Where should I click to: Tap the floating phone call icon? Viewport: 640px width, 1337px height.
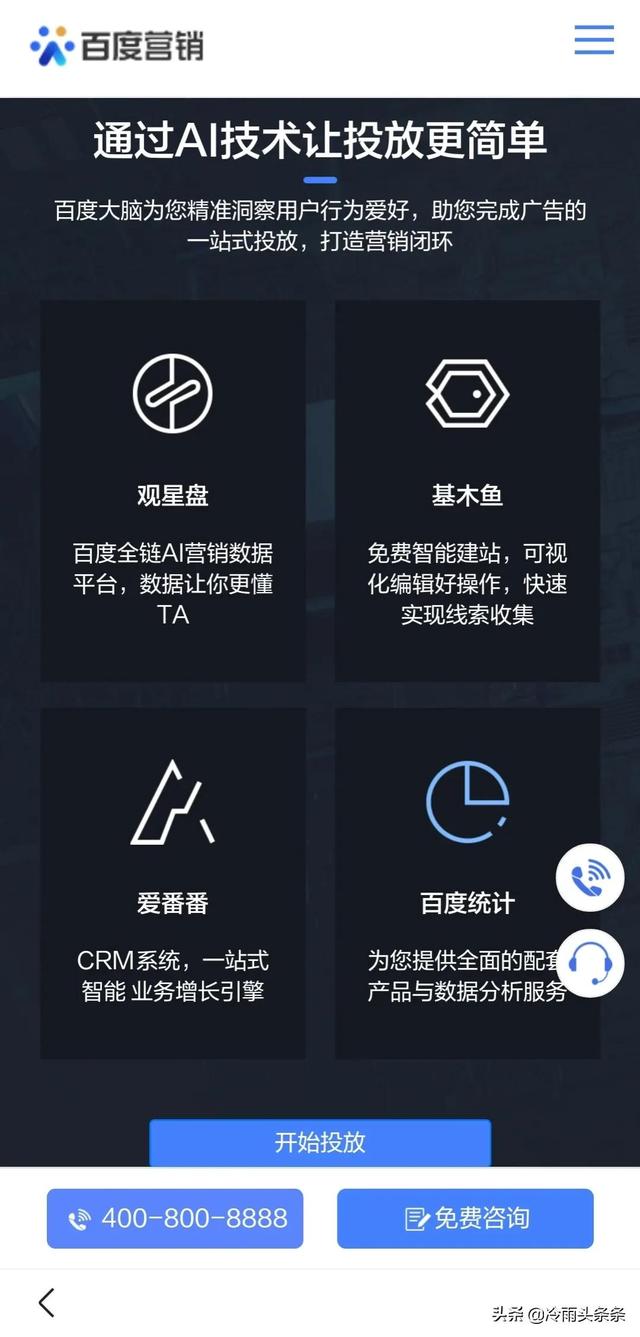590,877
